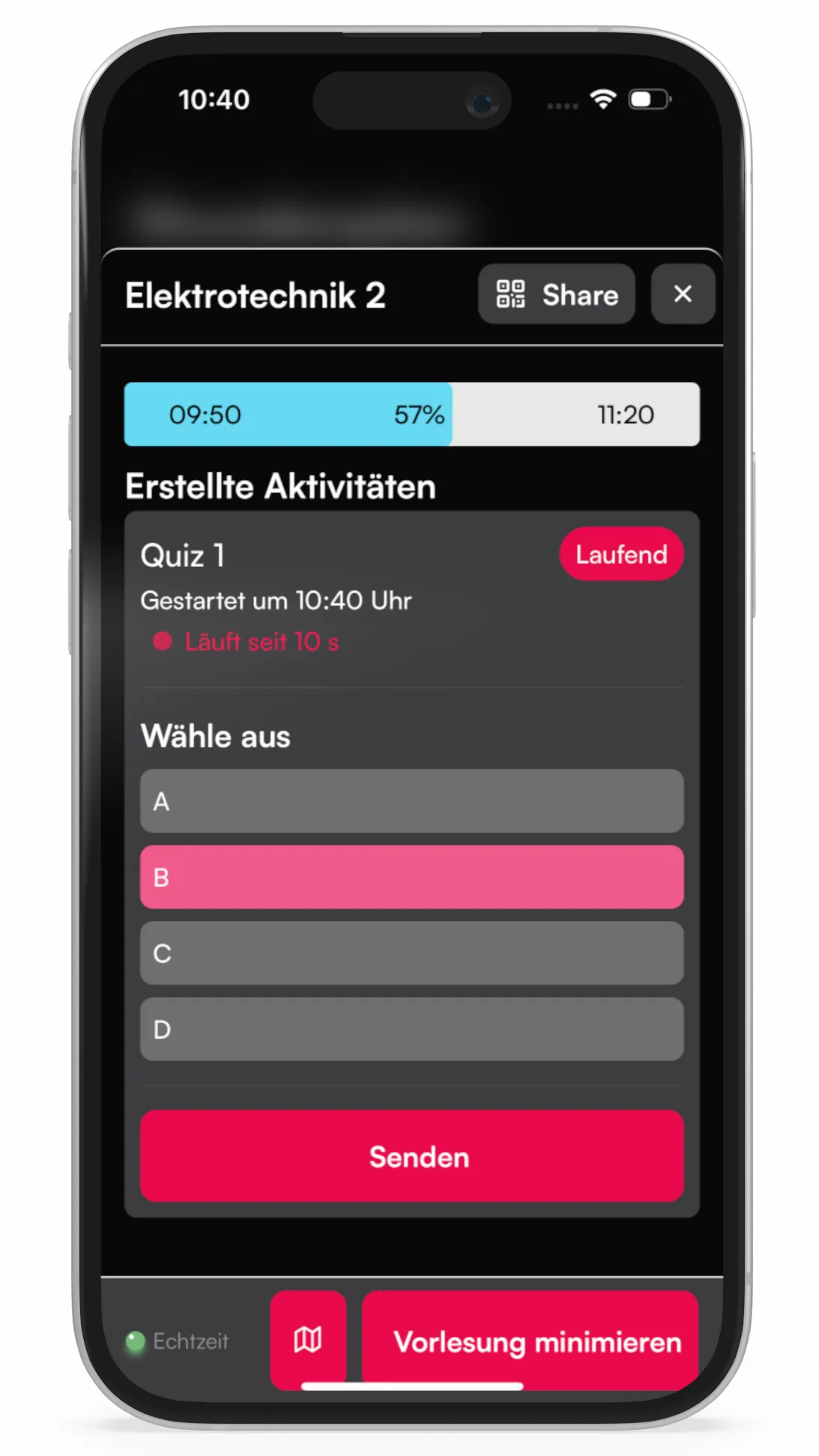Share the lecture via QR code
The height and width of the screenshot is (1456, 819).
tap(557, 294)
